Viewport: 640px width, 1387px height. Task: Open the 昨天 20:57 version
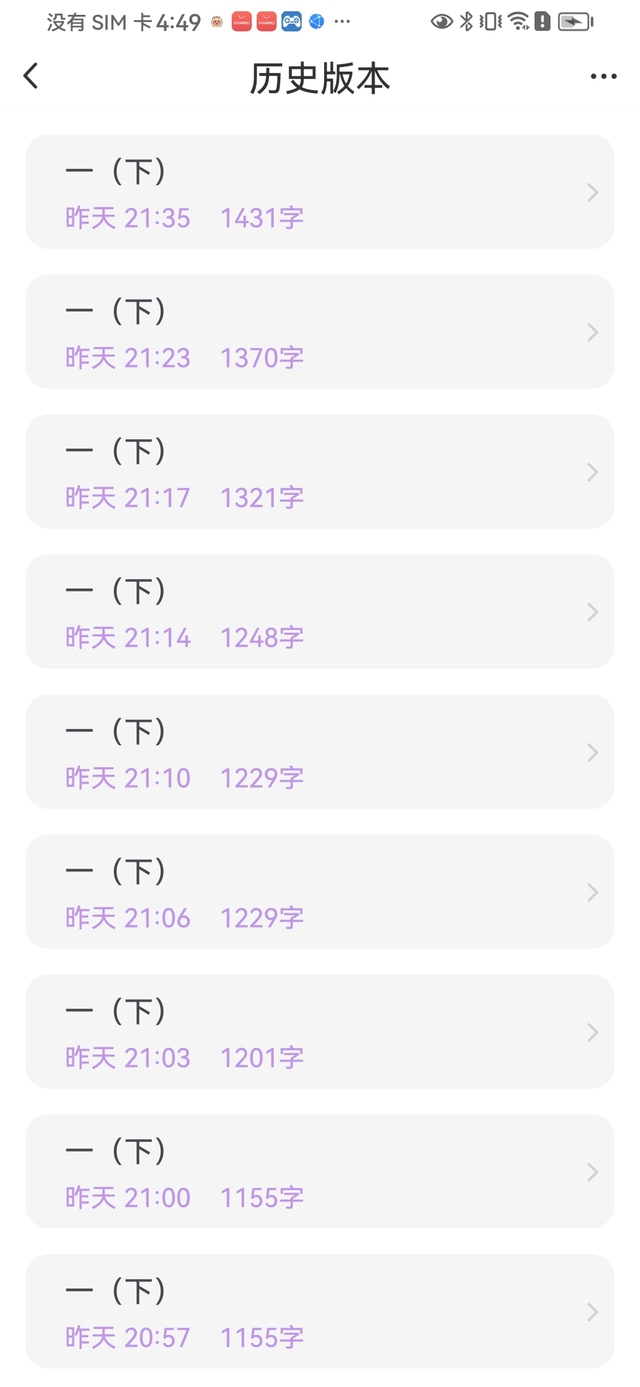tap(319, 1312)
